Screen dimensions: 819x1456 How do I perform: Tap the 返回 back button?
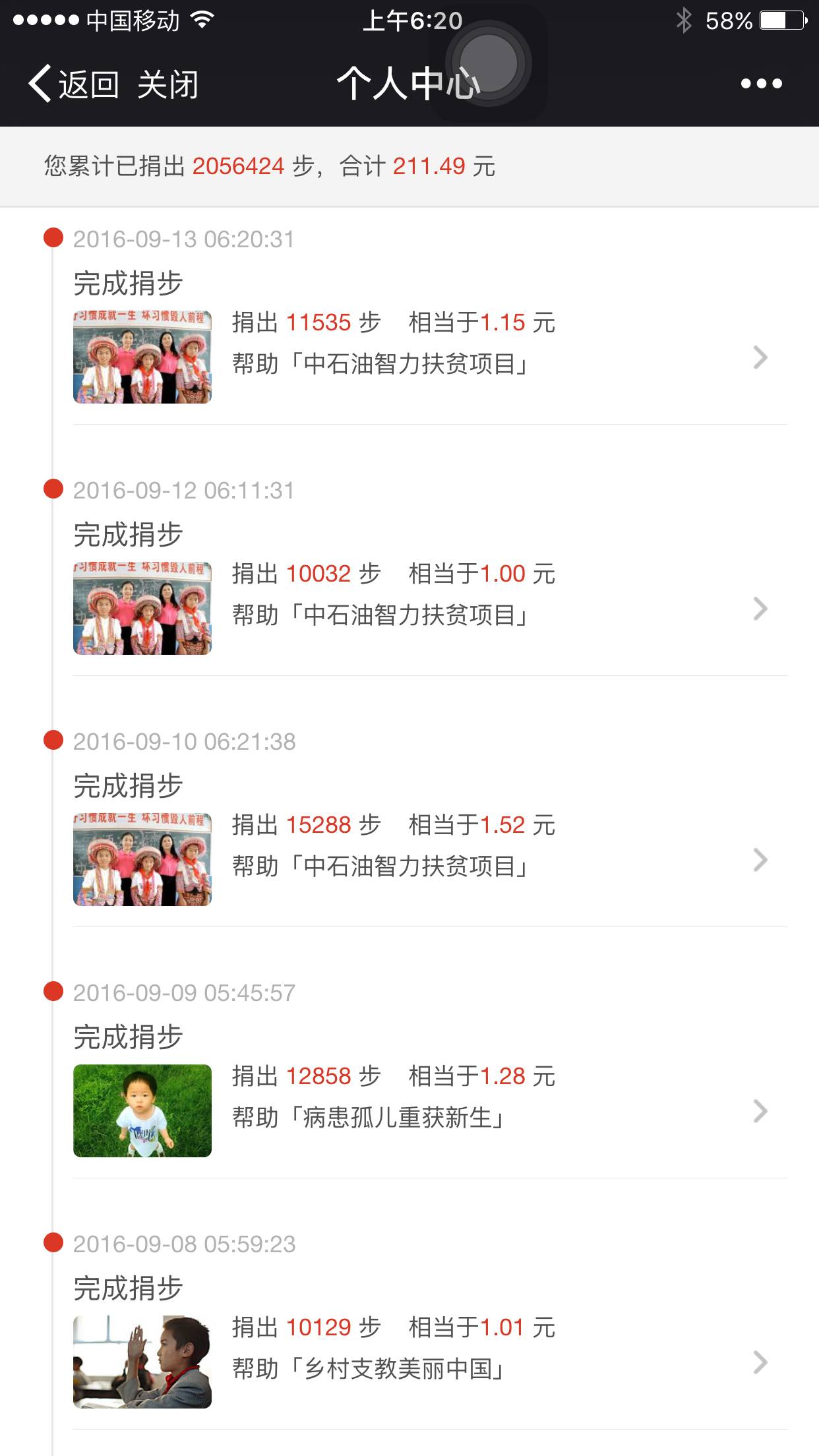(74, 84)
